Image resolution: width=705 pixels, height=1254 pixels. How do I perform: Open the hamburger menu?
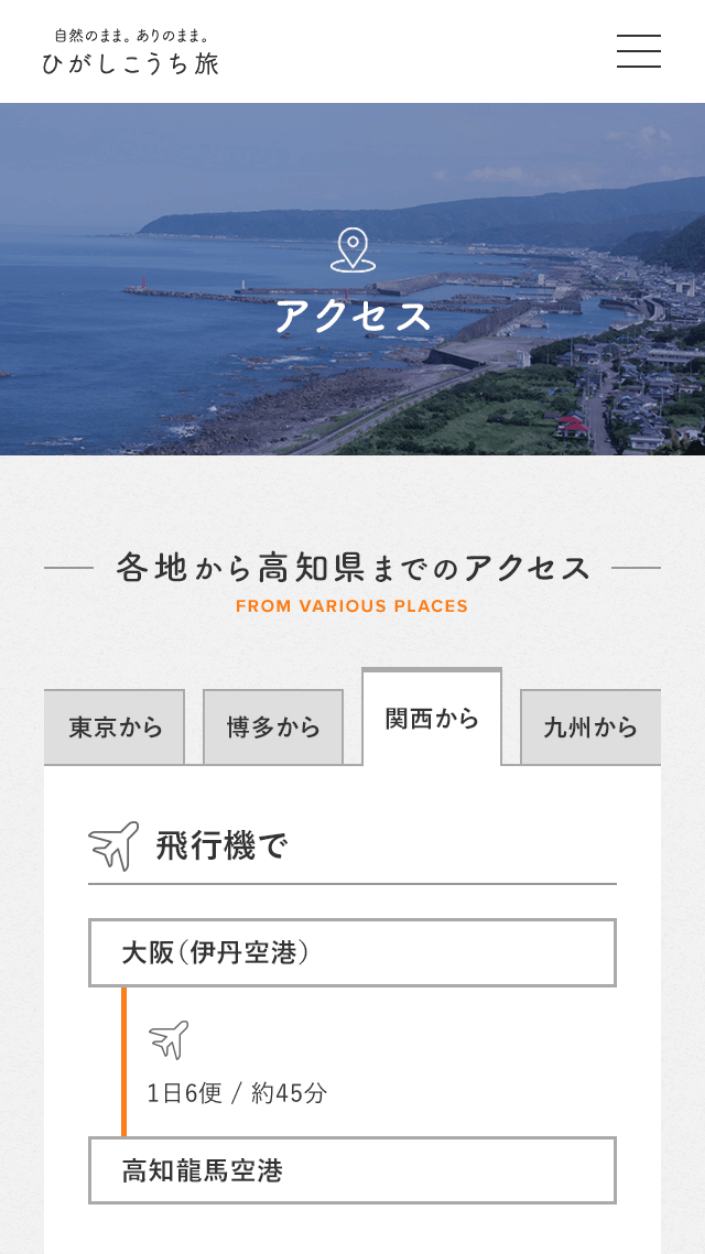(x=638, y=51)
